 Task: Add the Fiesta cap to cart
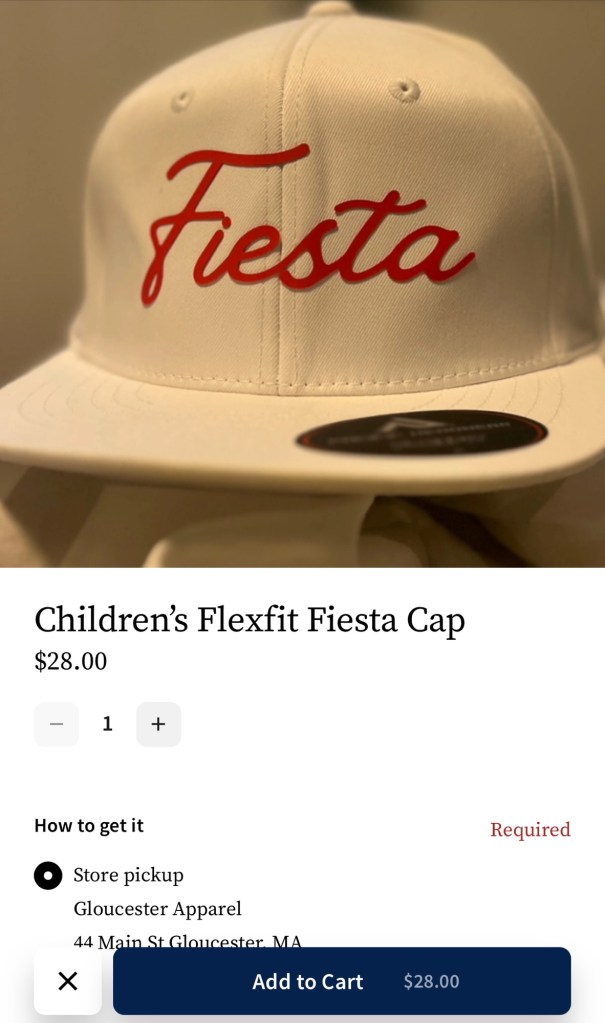point(341,981)
